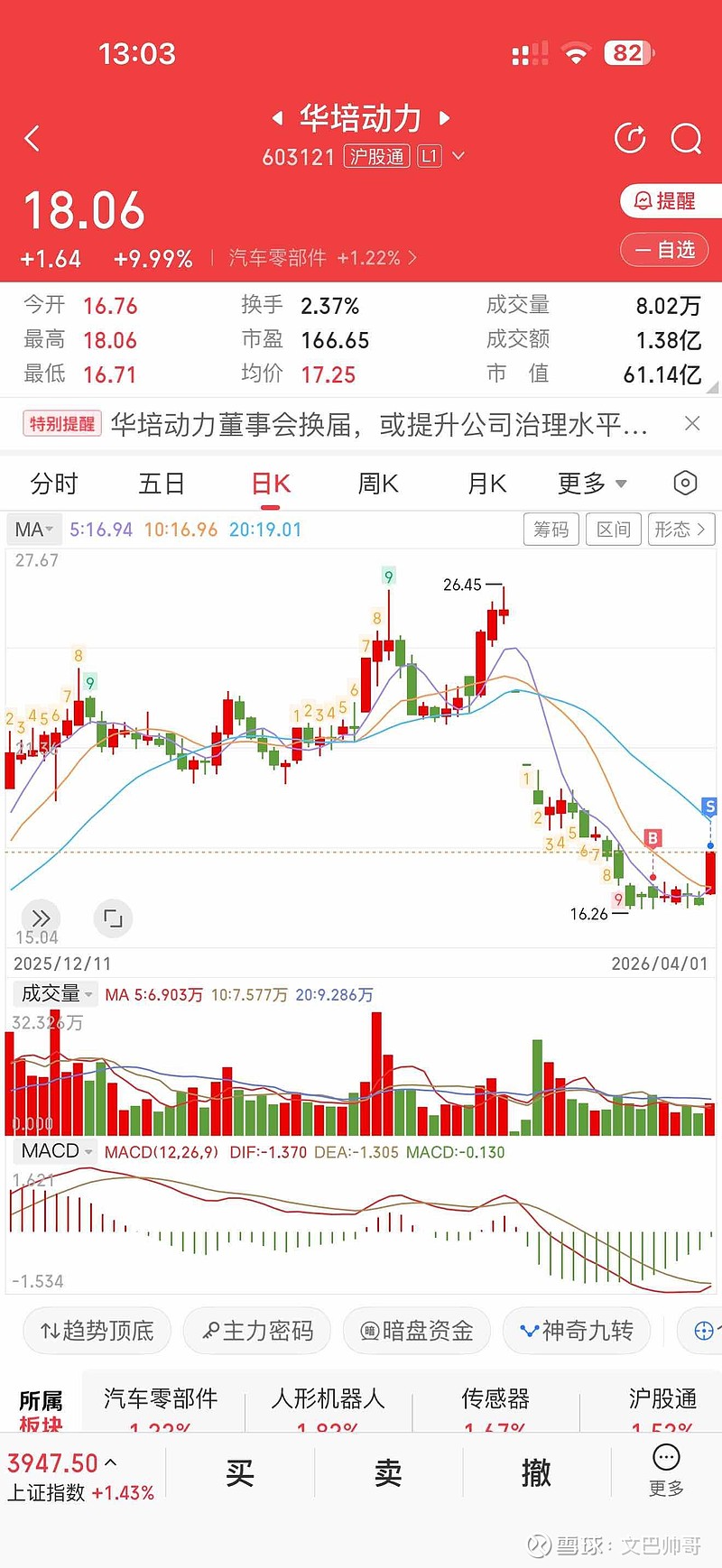The height and width of the screenshot is (1568, 722).
Task: Expand the 更多 chart period dropdown
Action: pos(592,484)
